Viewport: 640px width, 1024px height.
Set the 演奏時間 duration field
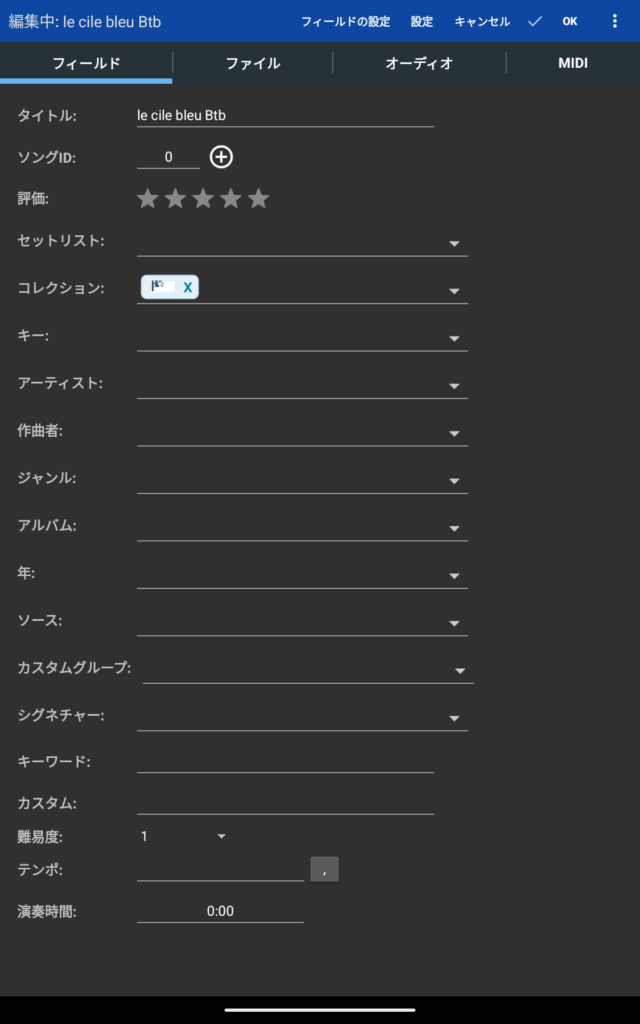220,911
